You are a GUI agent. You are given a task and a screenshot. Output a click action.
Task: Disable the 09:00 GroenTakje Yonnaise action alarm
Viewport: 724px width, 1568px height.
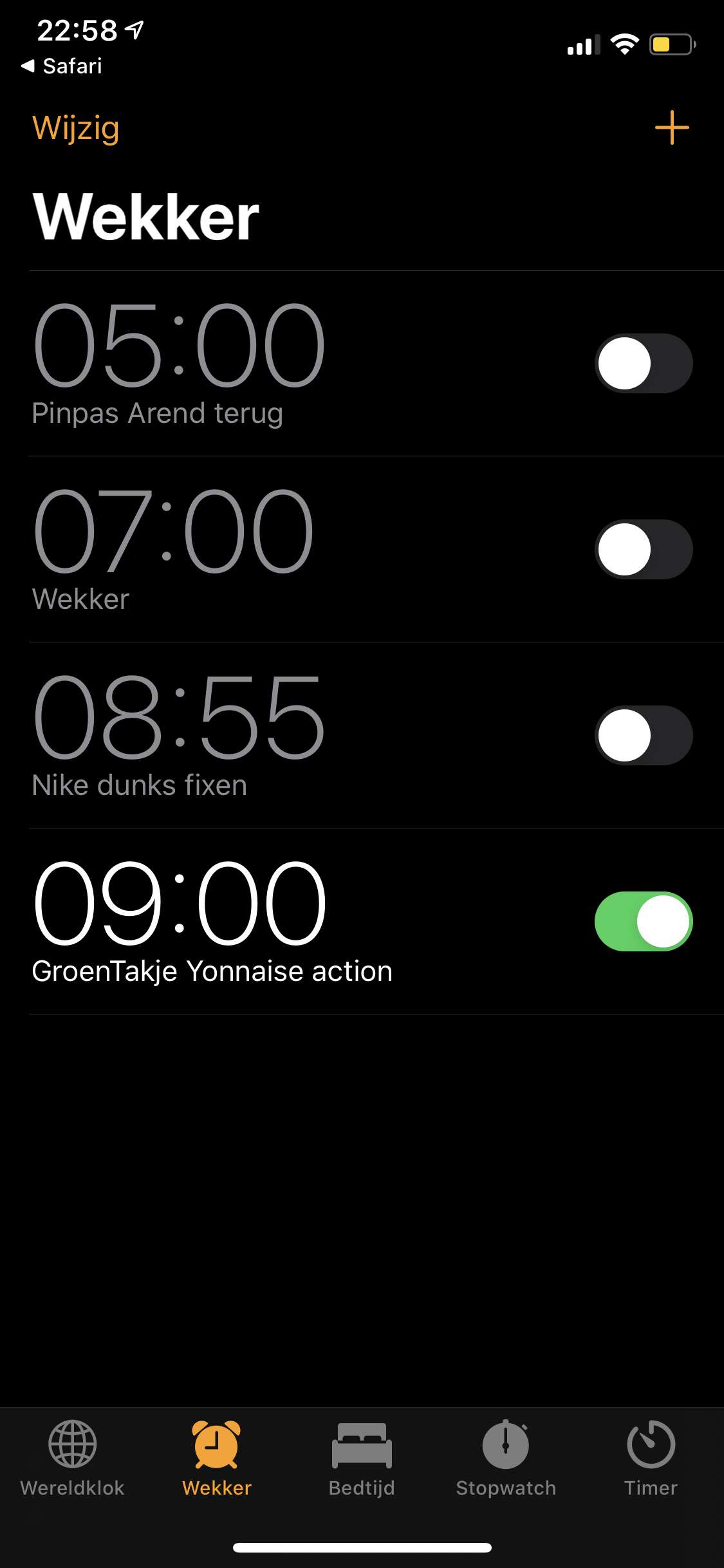644,921
